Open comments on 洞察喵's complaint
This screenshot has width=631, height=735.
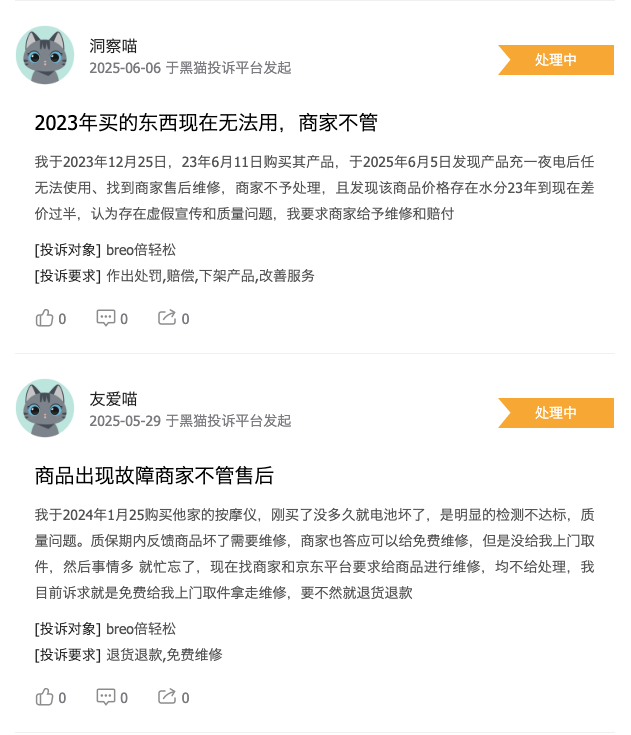[106, 318]
